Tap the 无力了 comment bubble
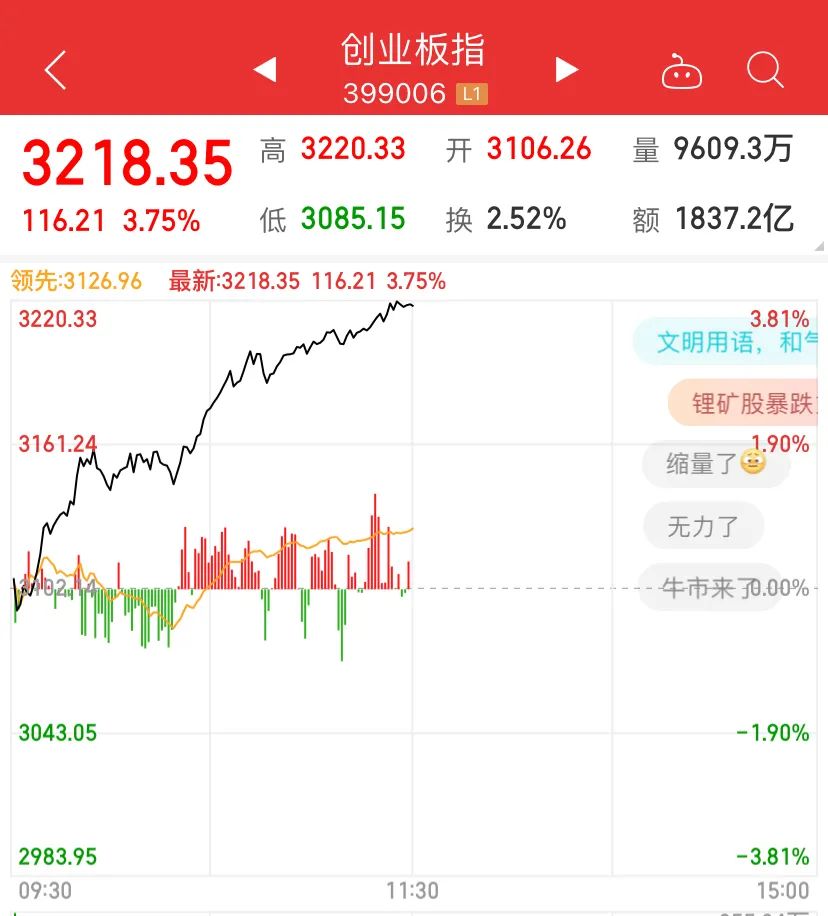 (702, 526)
